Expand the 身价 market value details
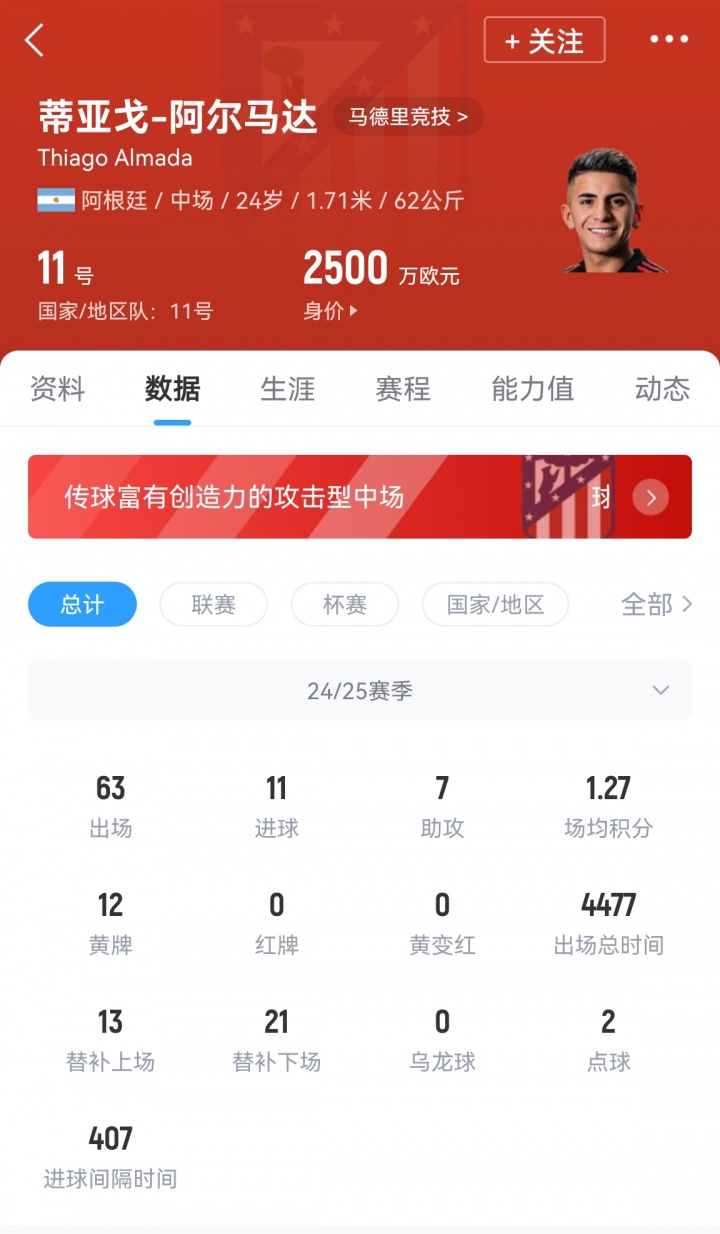720x1234 pixels. tap(331, 311)
